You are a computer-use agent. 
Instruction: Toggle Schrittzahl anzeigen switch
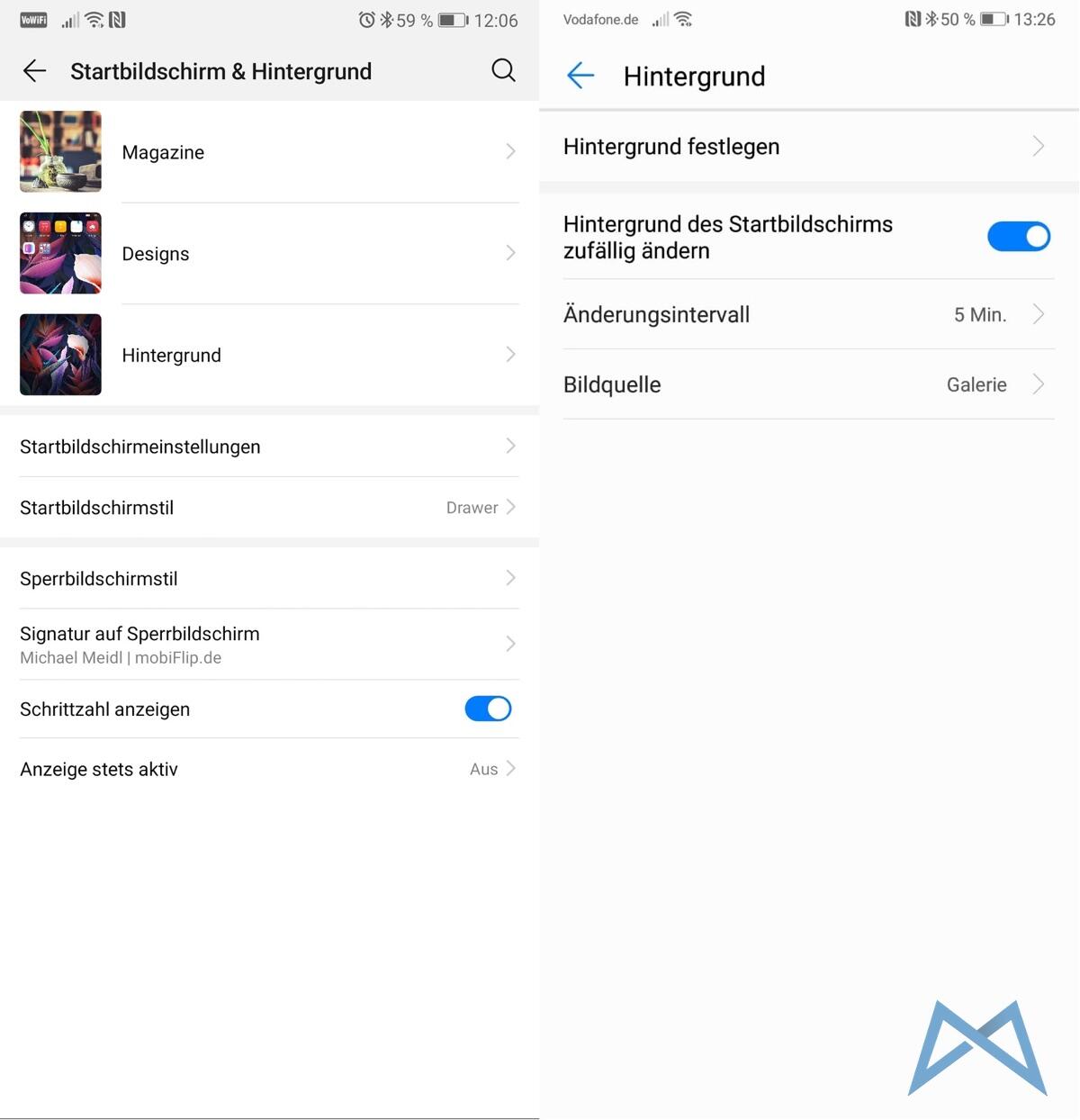(488, 709)
